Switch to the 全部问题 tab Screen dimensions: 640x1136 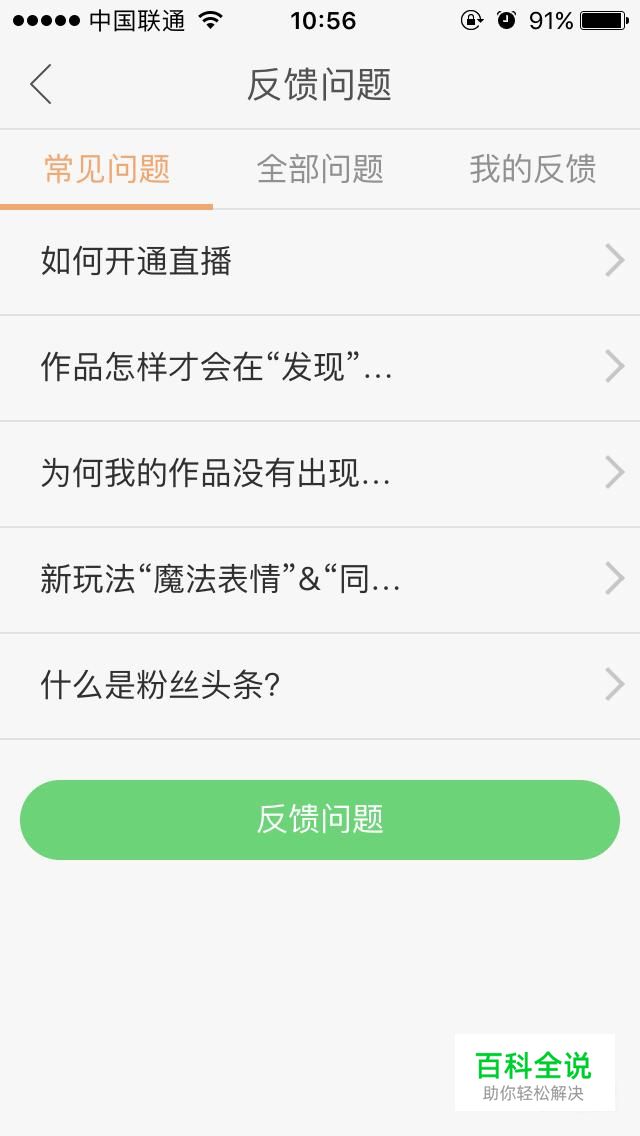tap(320, 170)
